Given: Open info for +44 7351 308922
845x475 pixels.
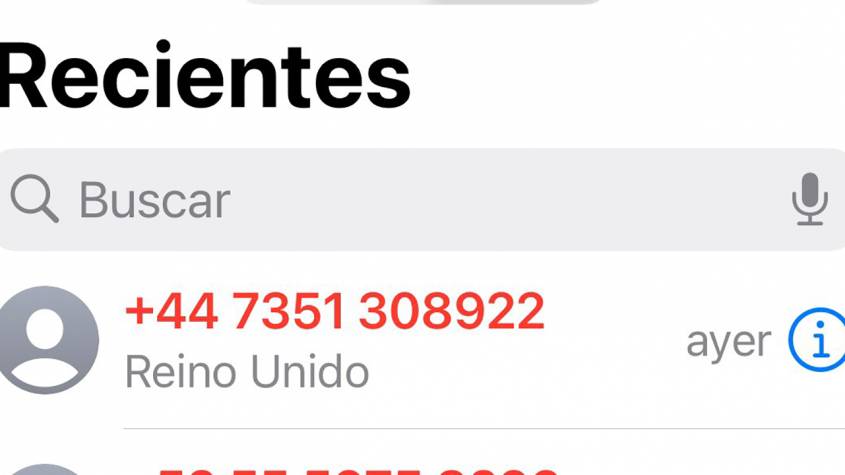Looking at the screenshot, I should (x=817, y=340).
